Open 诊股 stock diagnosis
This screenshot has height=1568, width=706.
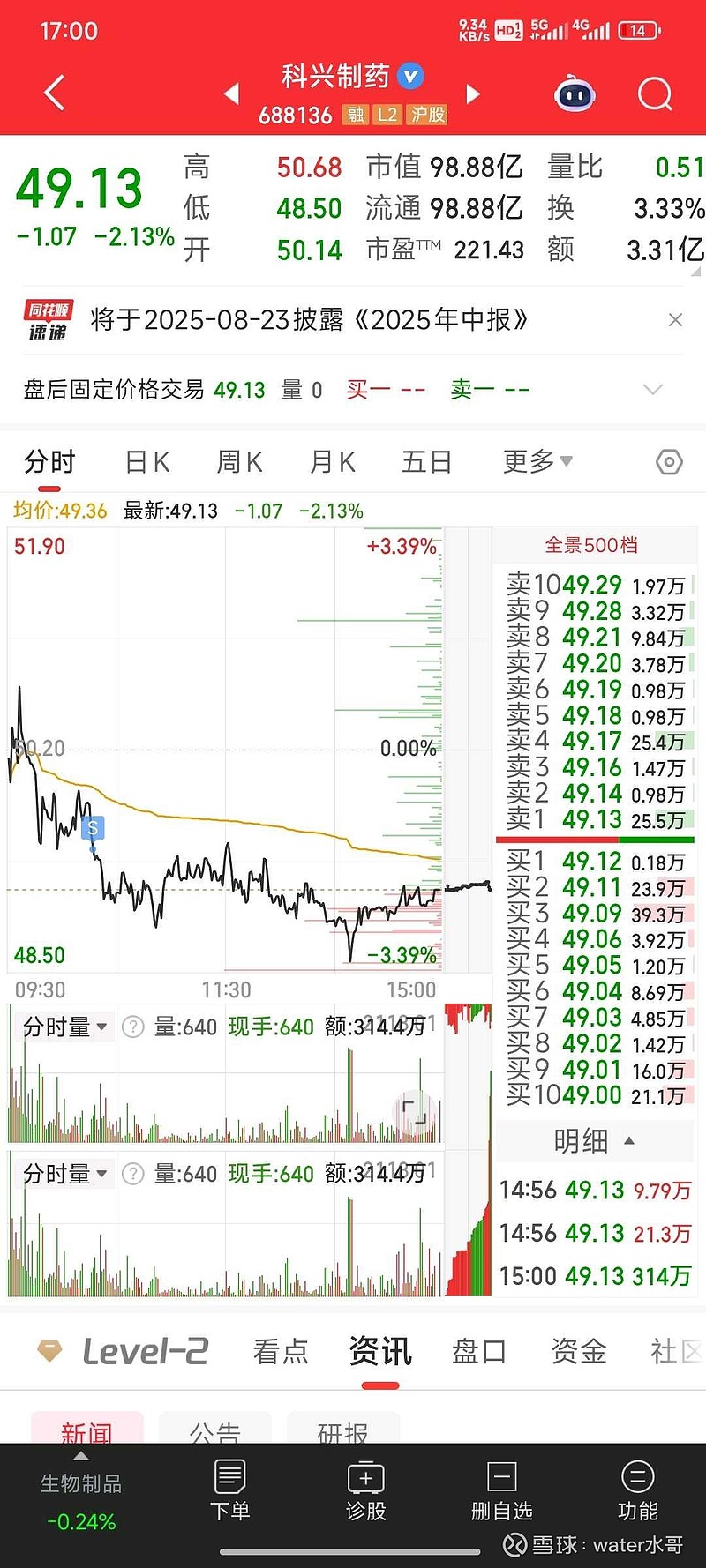(366, 1490)
